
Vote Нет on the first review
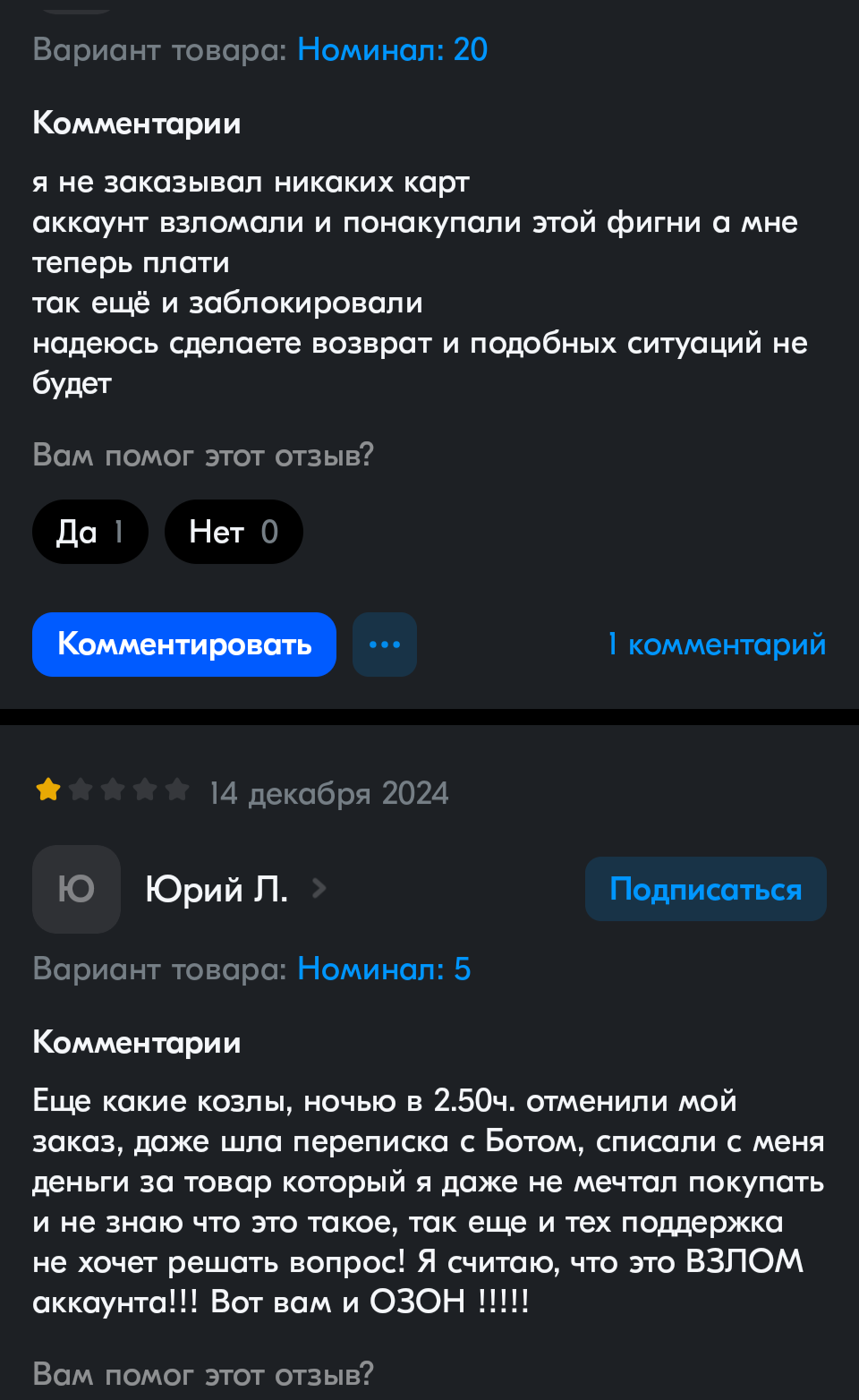(233, 532)
